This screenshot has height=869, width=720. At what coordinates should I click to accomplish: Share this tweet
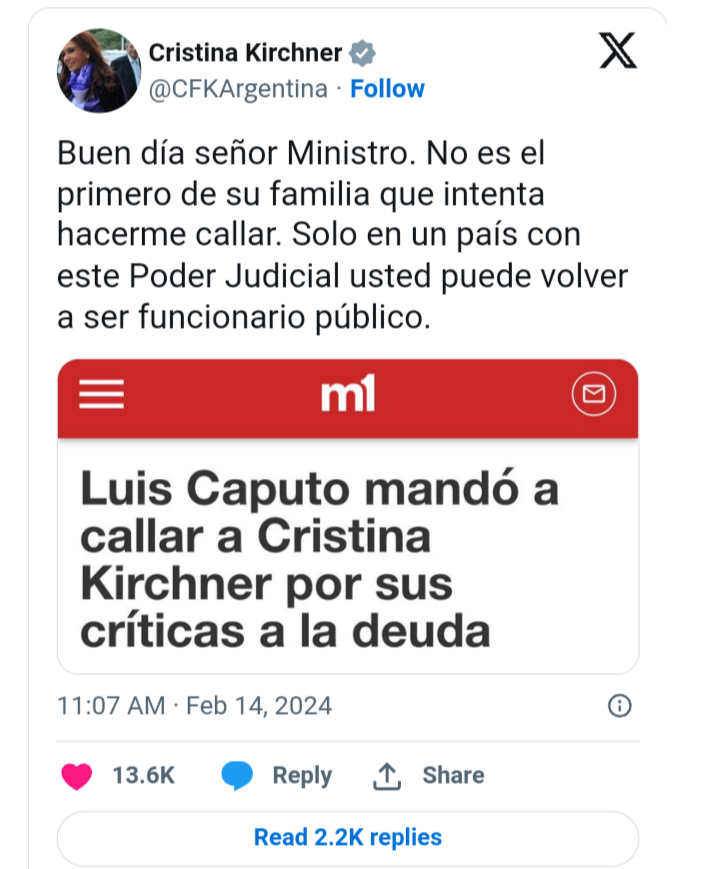428,775
